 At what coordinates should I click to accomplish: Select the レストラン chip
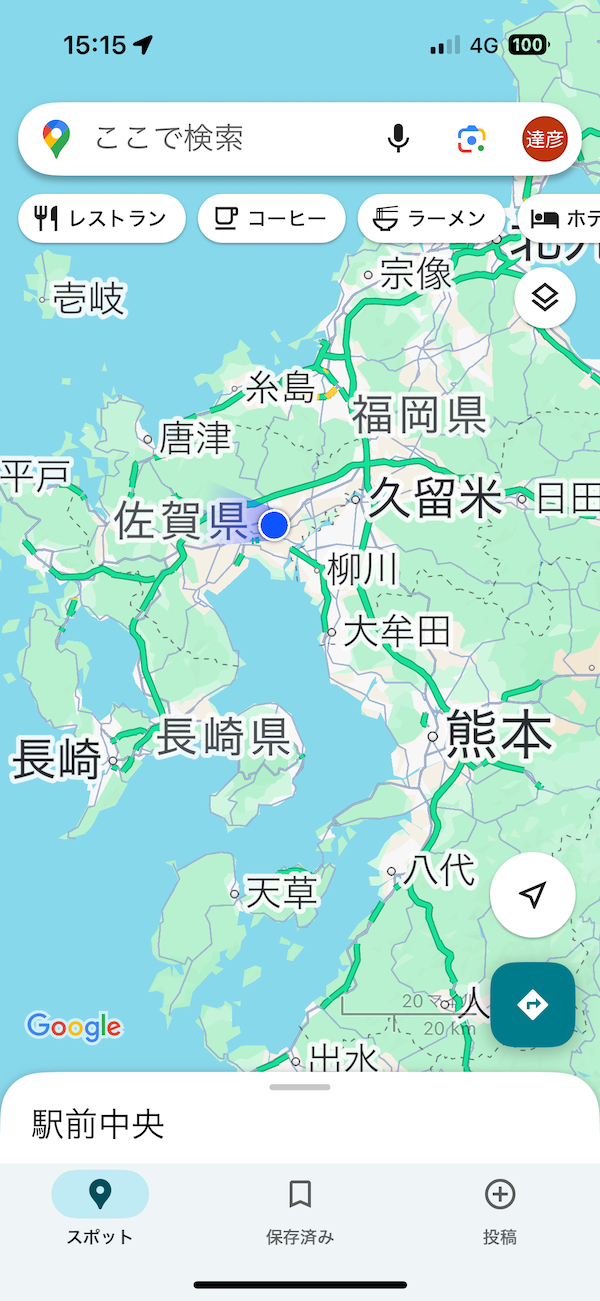[x=102, y=218]
